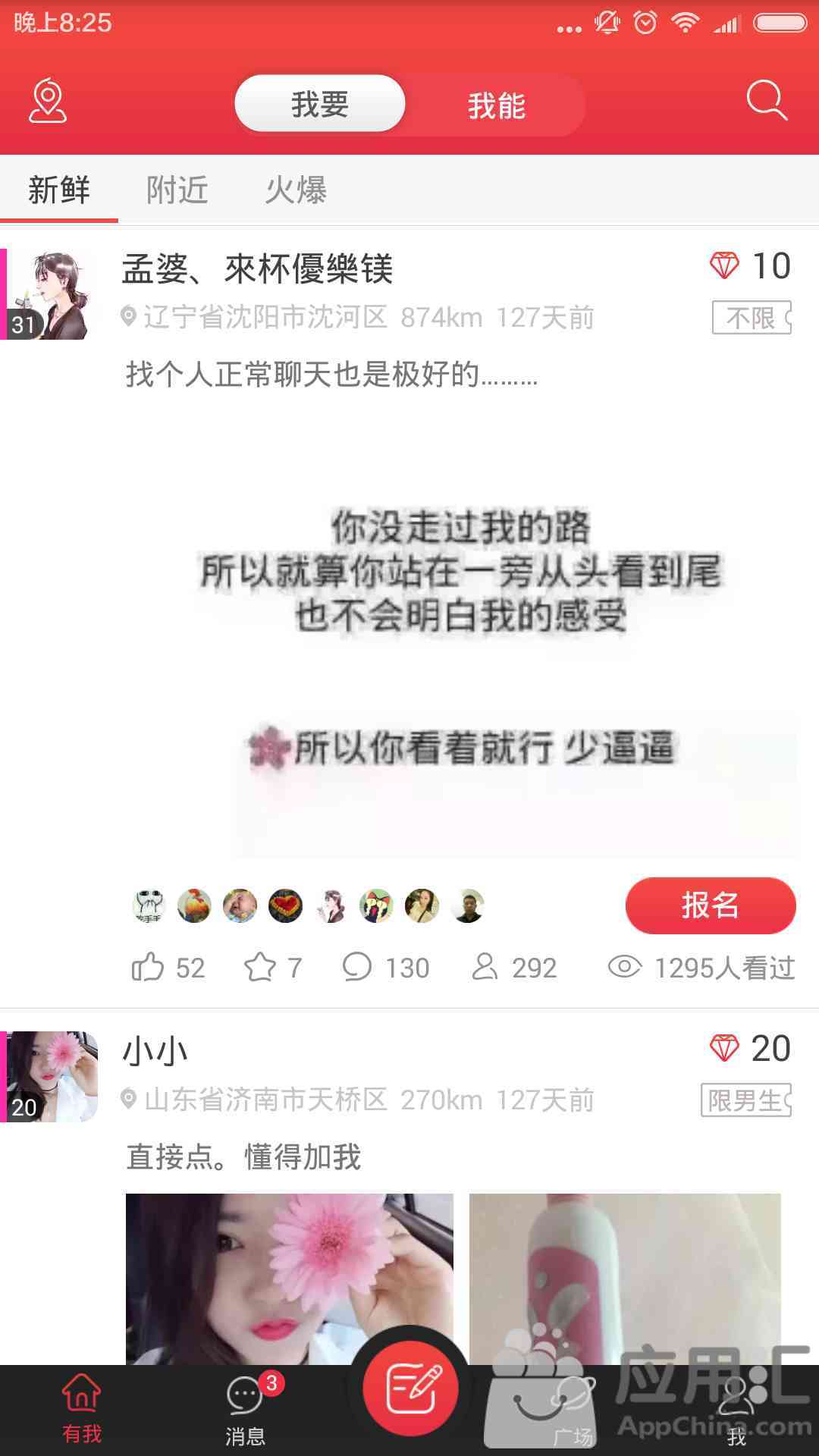Switch to the 火爆 tab

(x=296, y=190)
